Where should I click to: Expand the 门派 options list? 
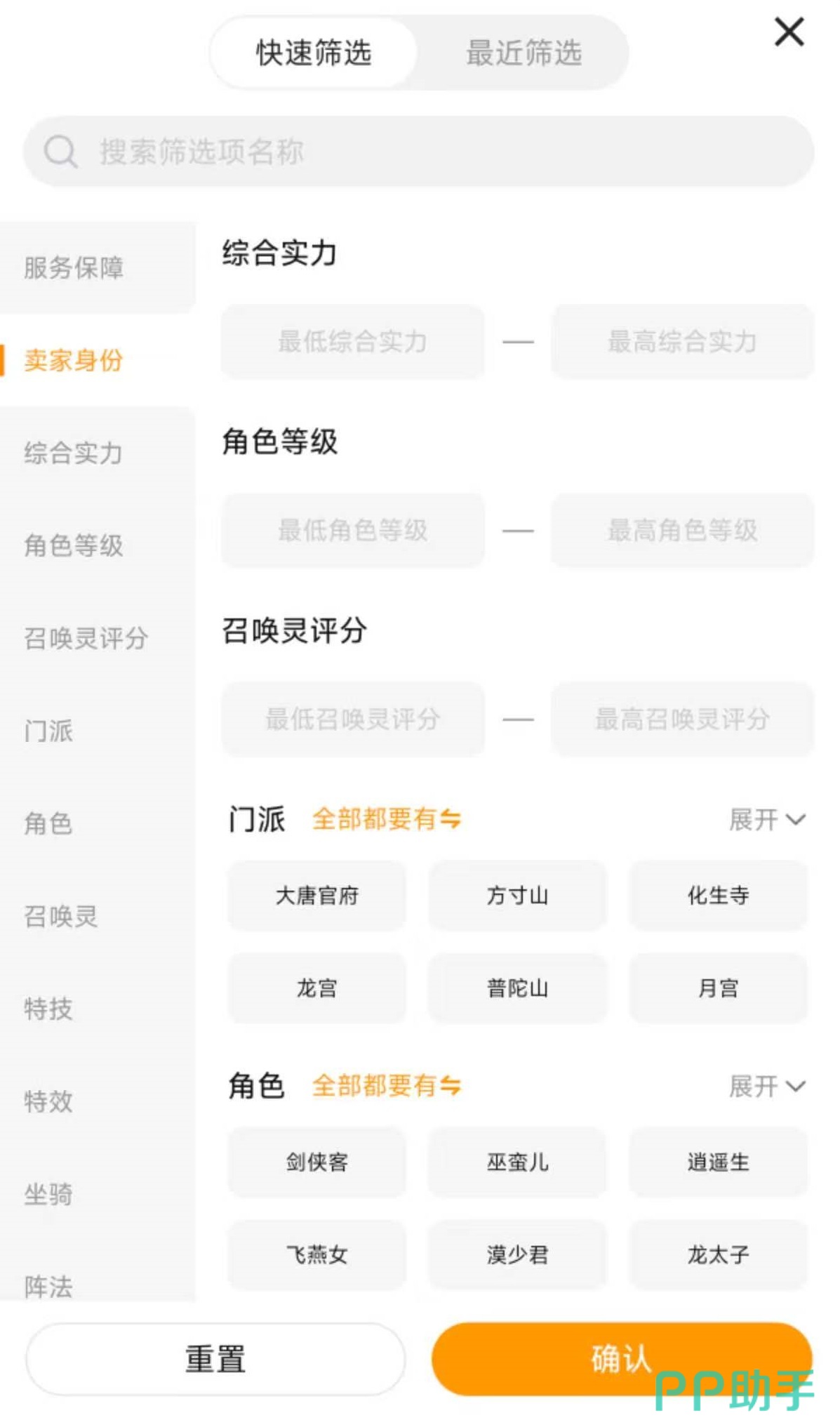[766, 819]
